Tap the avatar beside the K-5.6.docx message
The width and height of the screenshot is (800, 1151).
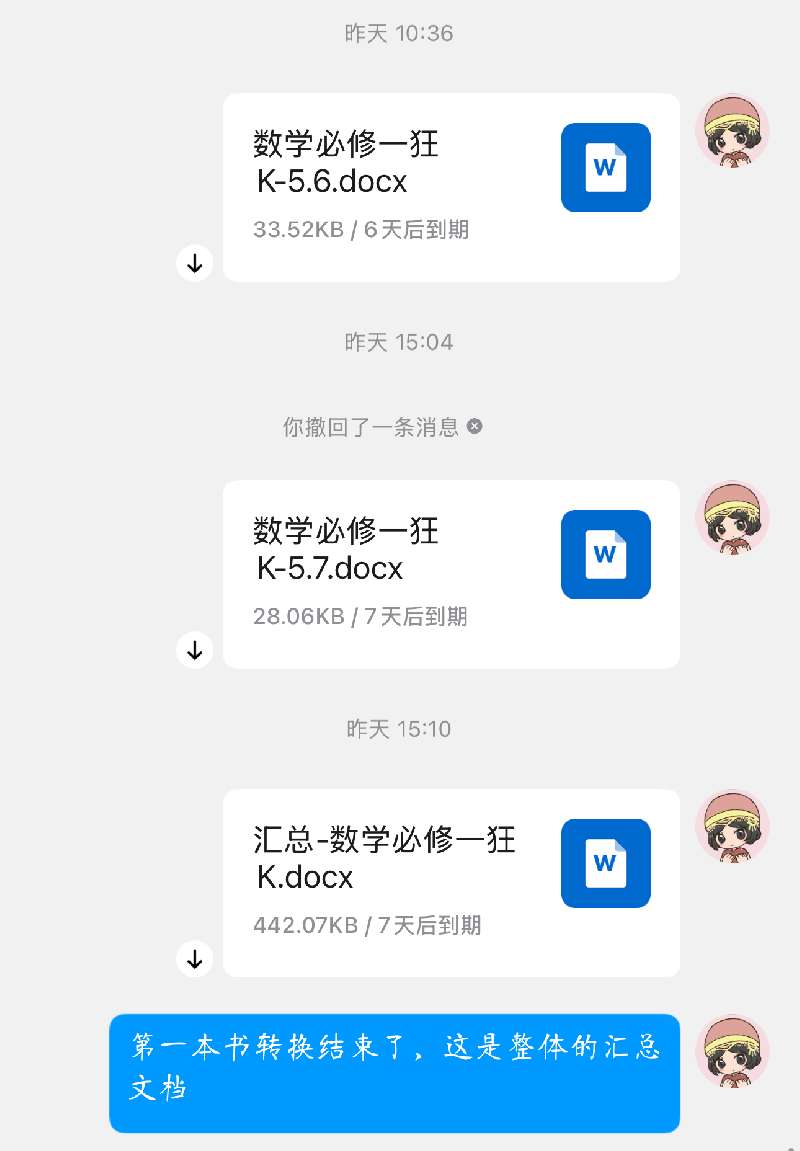click(x=733, y=132)
